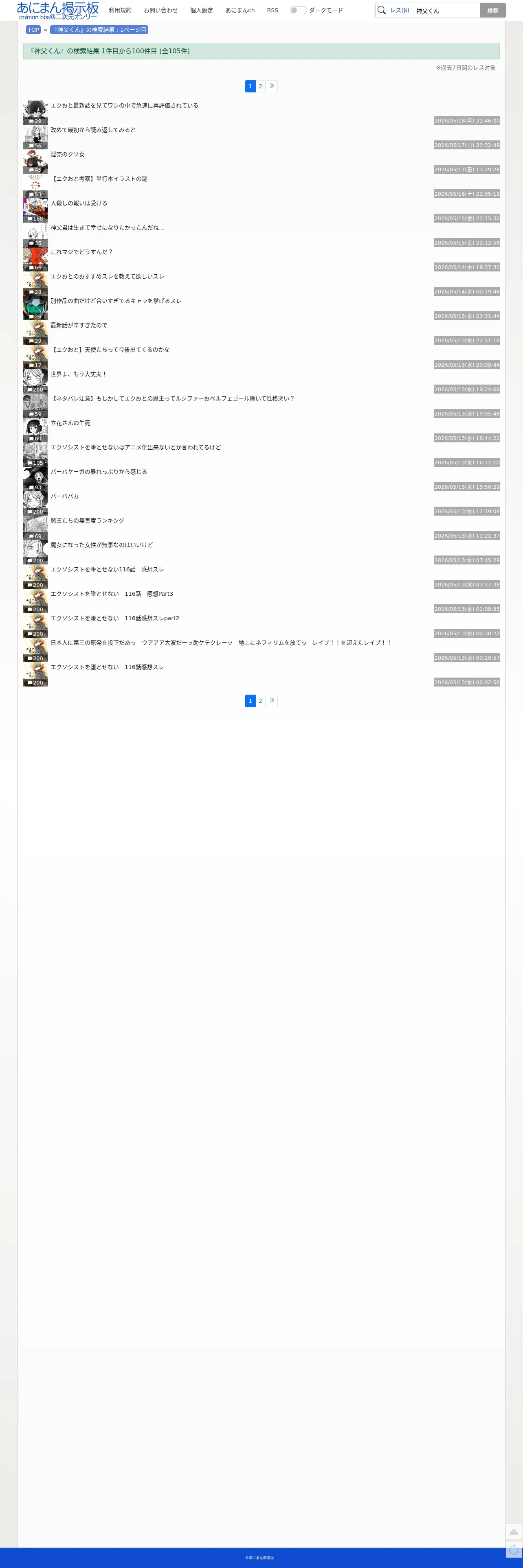
Task: Tap the TOP breadcrumb
Action: point(33,30)
